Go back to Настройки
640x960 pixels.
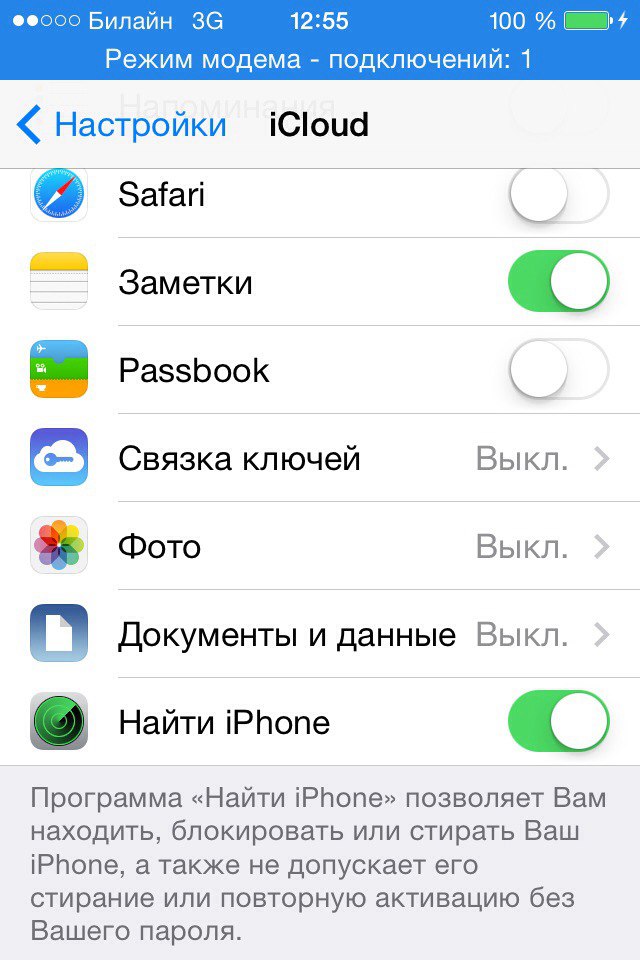click(x=122, y=125)
